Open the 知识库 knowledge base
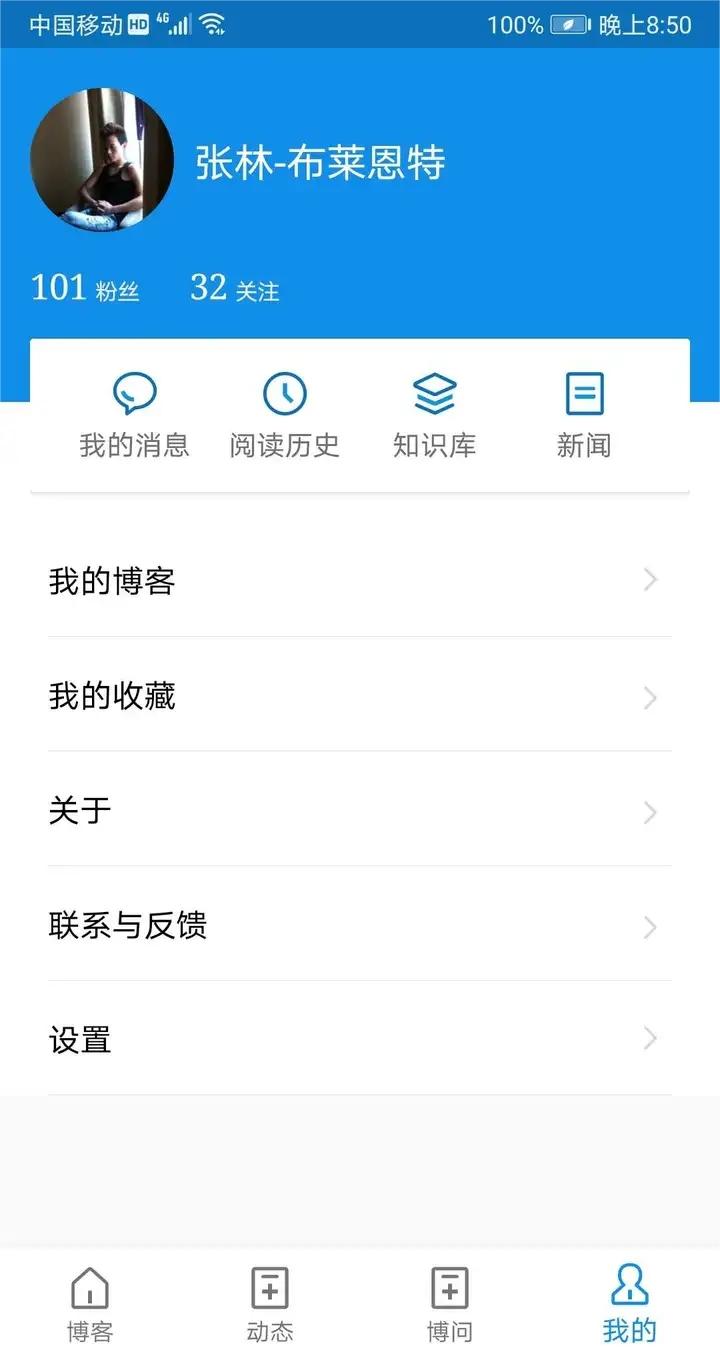 coord(434,415)
